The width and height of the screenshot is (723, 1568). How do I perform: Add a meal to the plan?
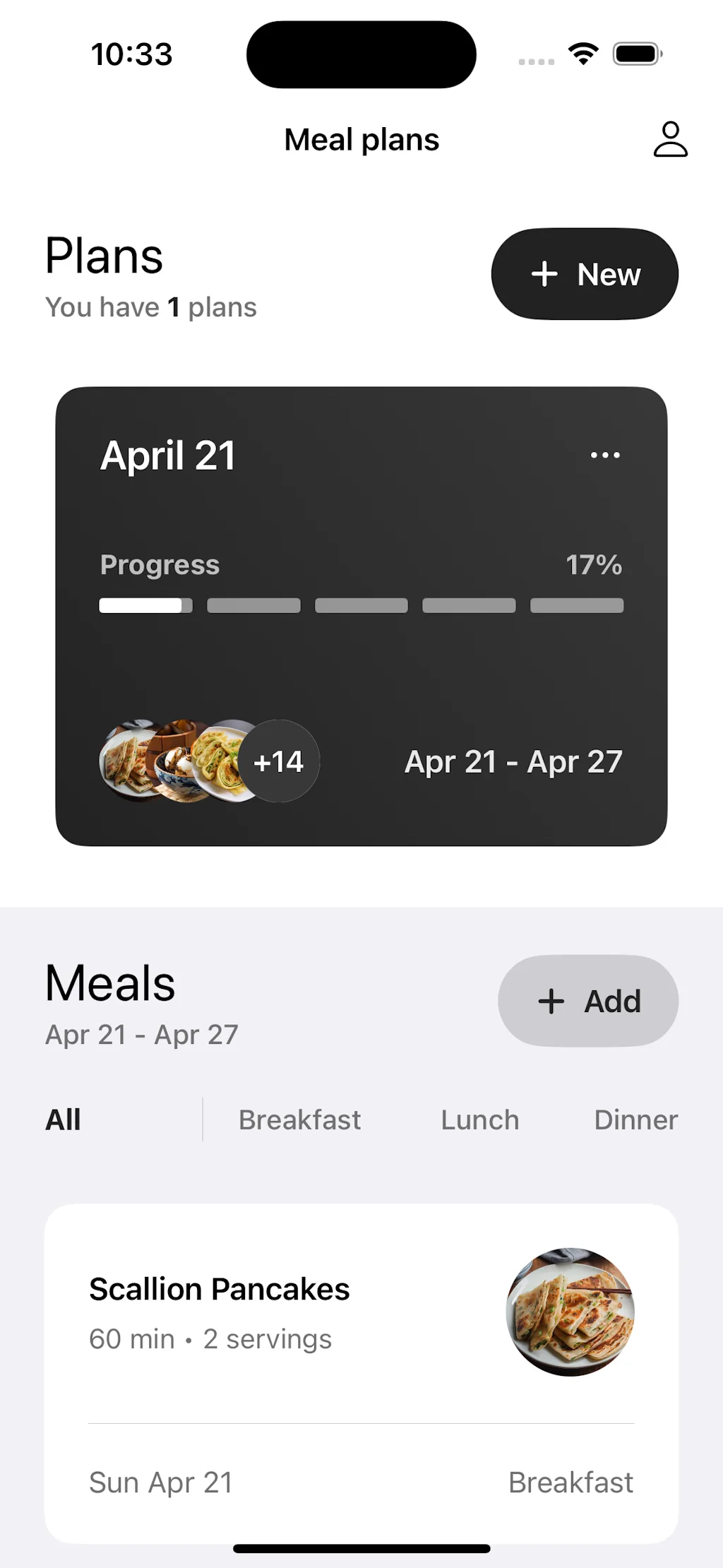pos(587,1001)
